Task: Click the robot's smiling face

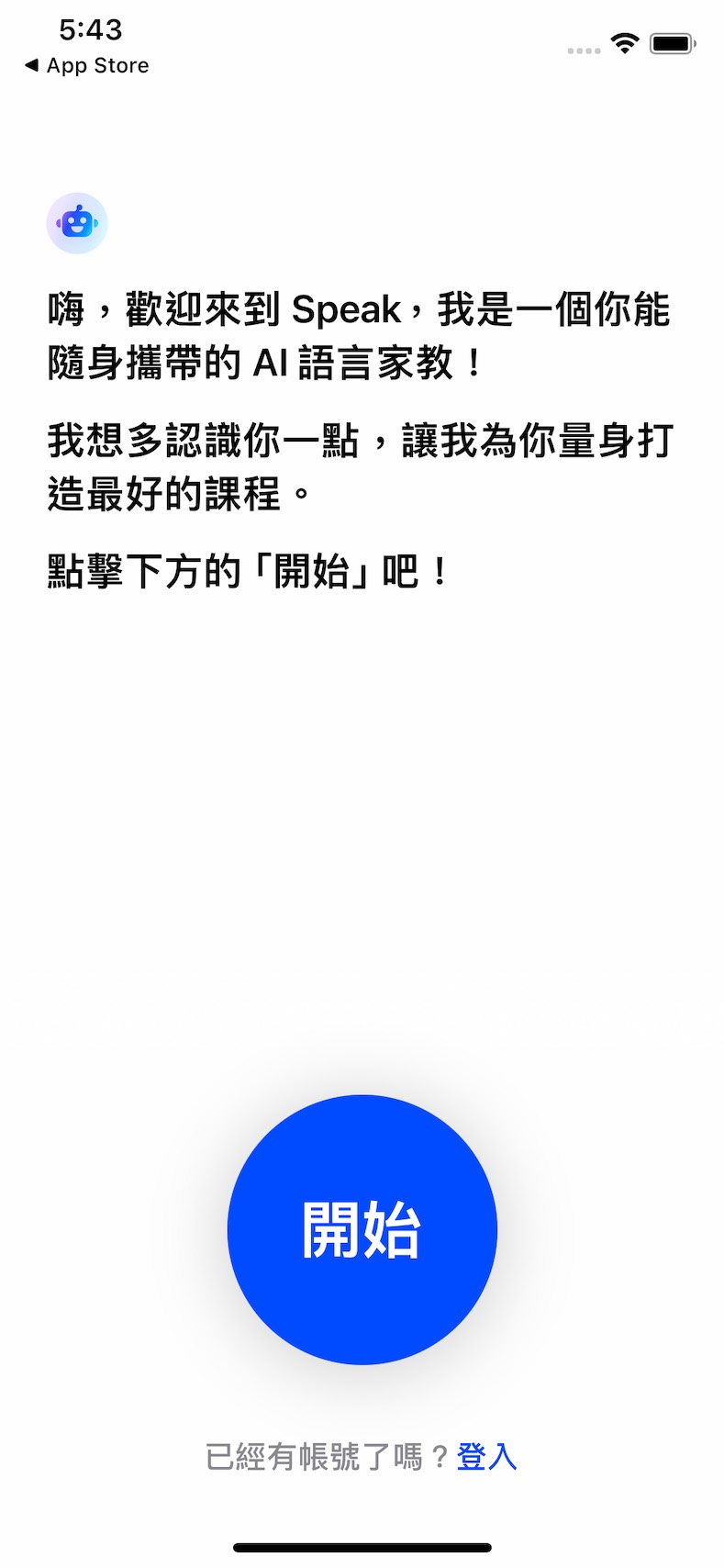Action: 77,228
